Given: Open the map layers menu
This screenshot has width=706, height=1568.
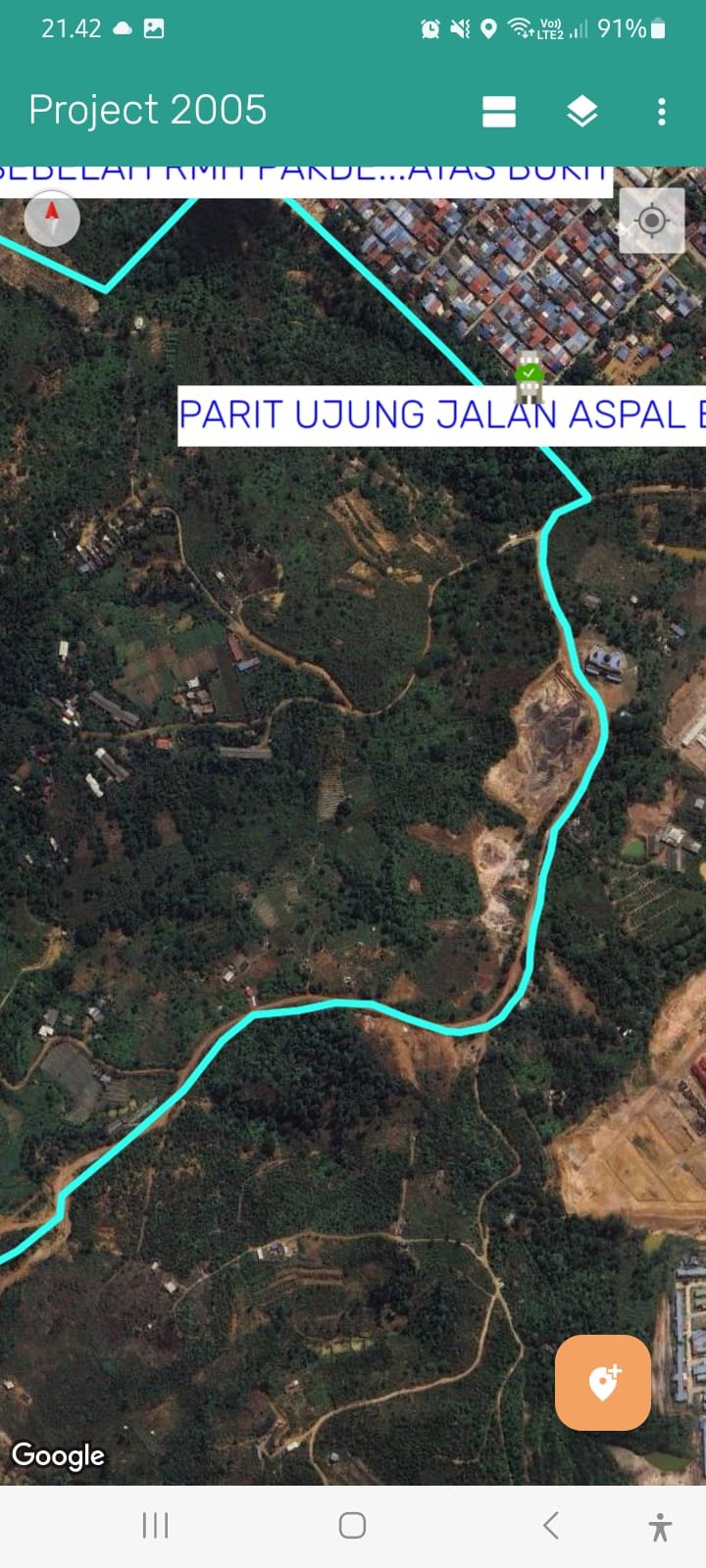Looking at the screenshot, I should coord(582,112).
